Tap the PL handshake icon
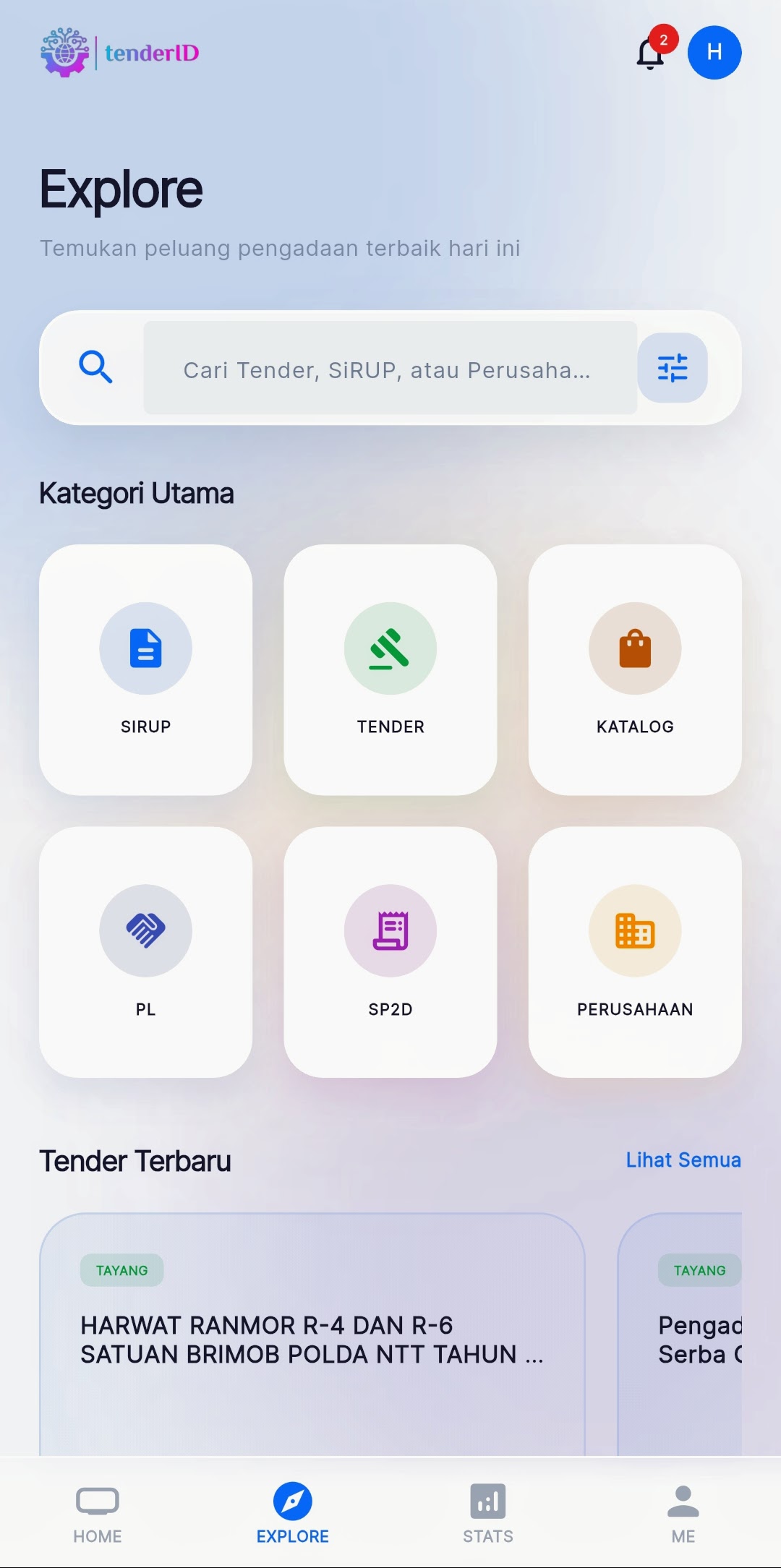 pos(145,931)
